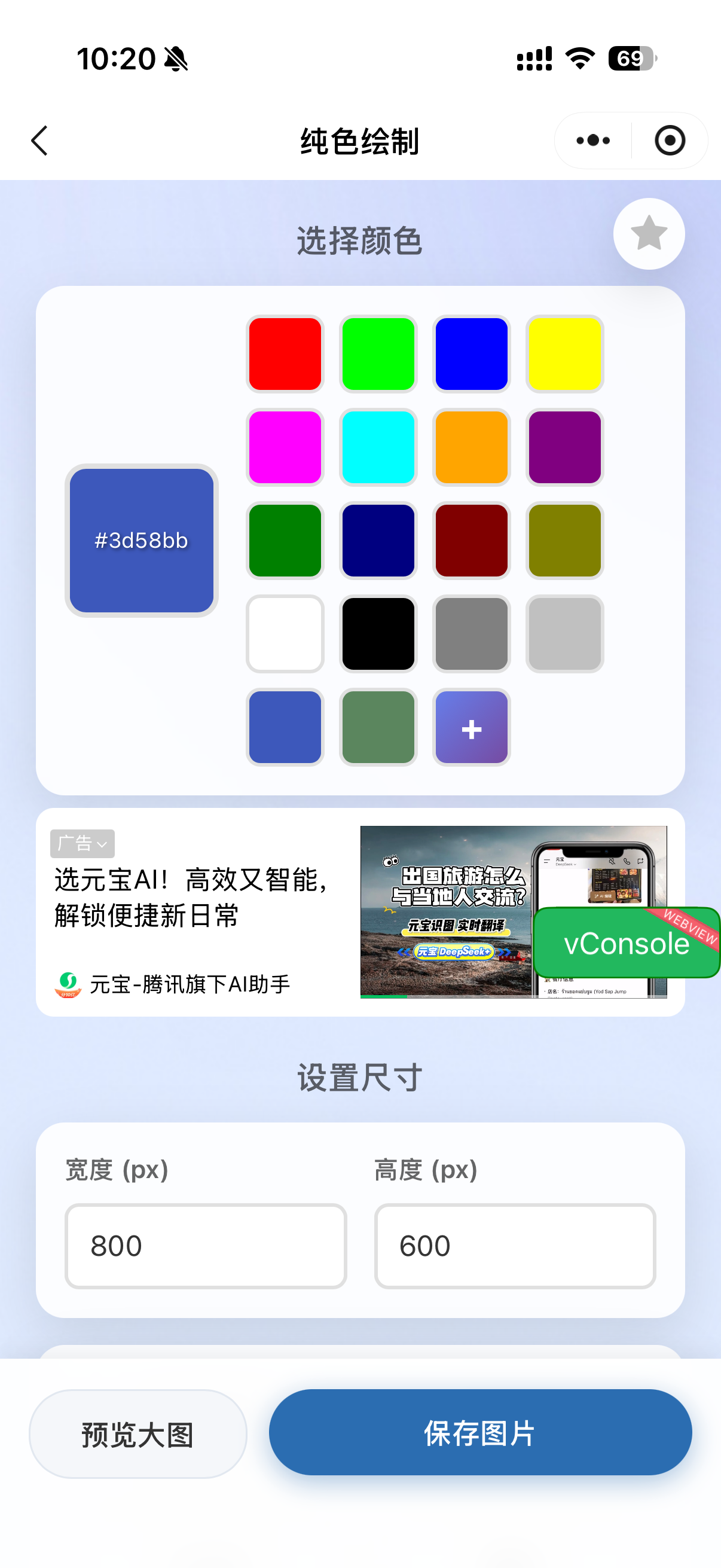Expand the 广告 label dropdown

click(x=82, y=844)
